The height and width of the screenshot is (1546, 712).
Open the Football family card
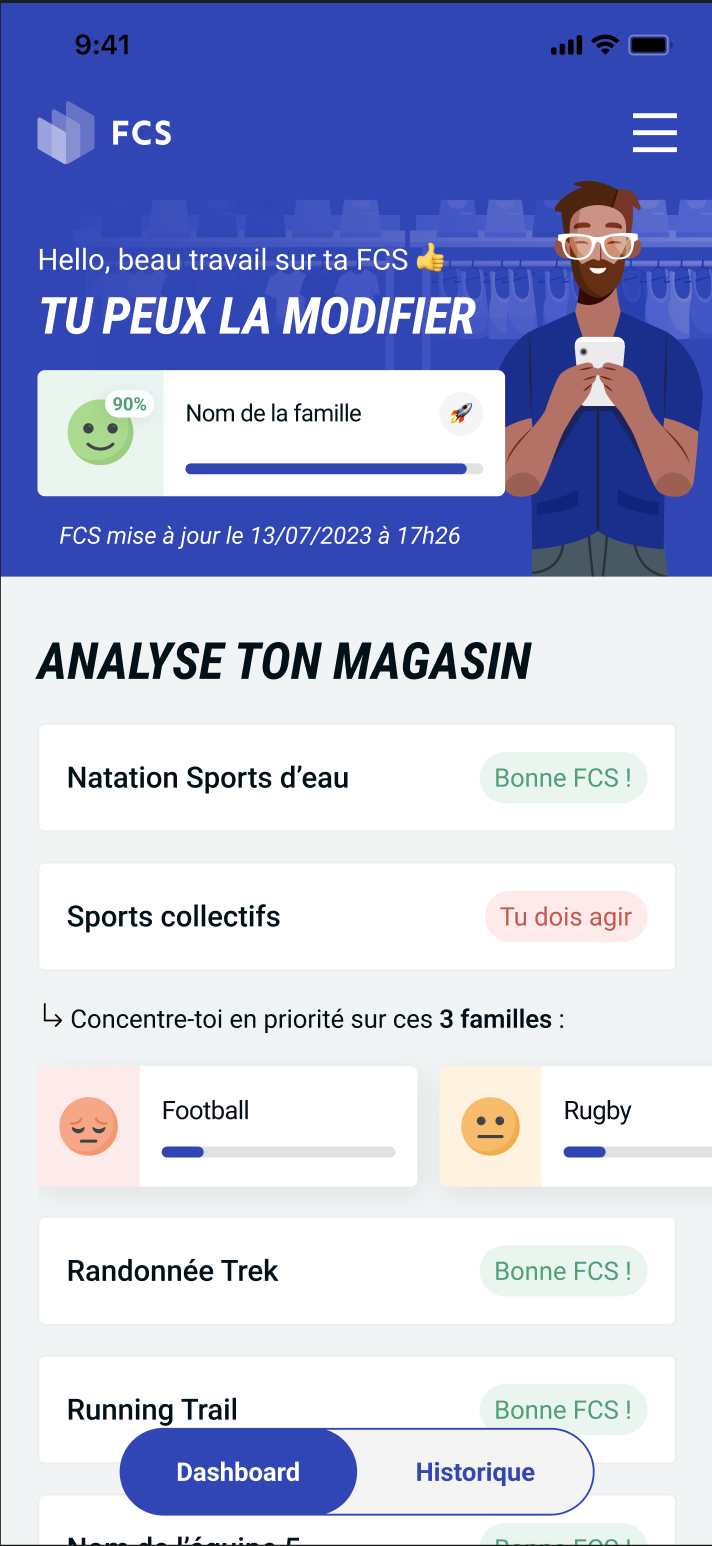(228, 1127)
